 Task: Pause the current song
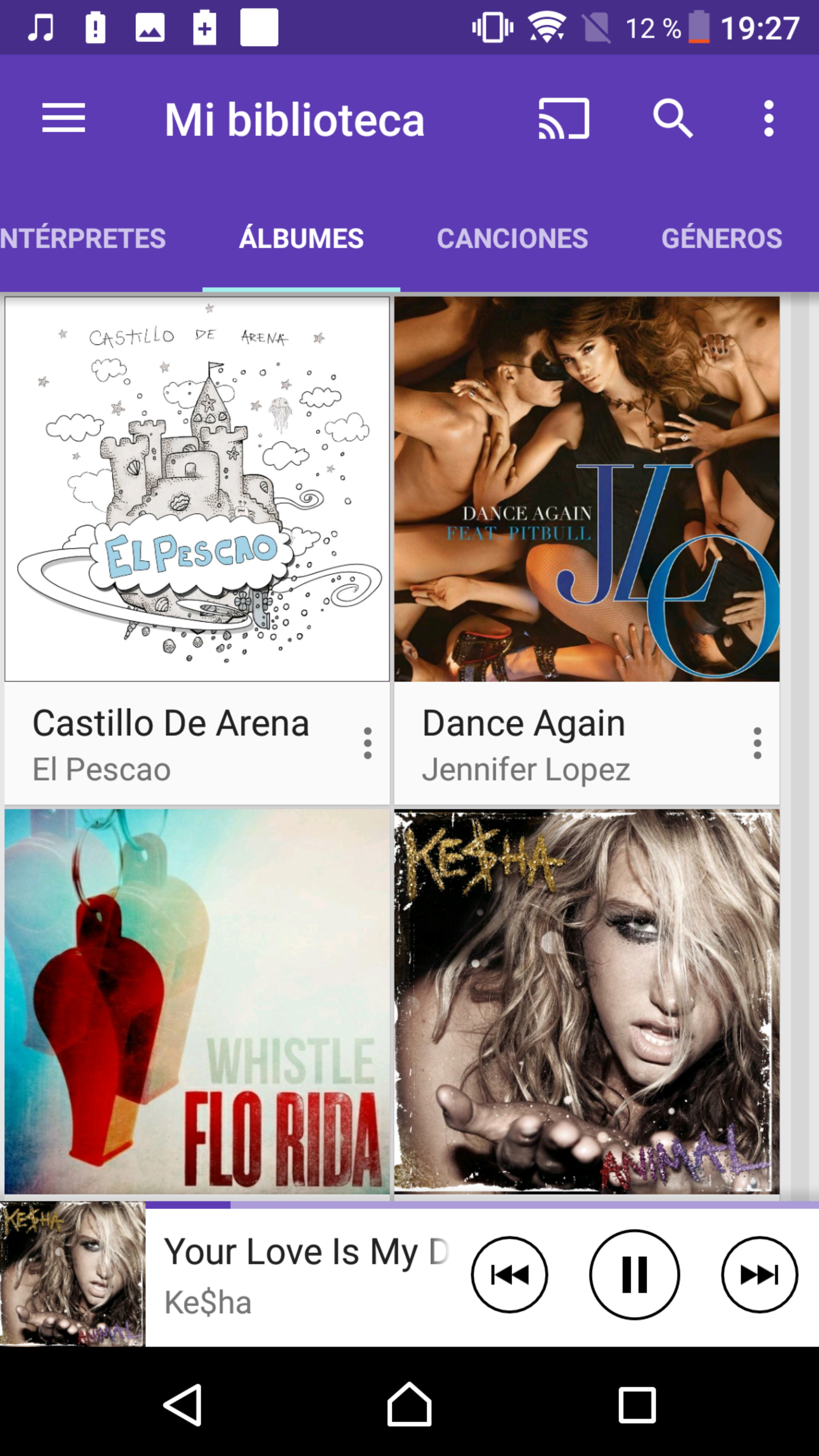point(634,1274)
